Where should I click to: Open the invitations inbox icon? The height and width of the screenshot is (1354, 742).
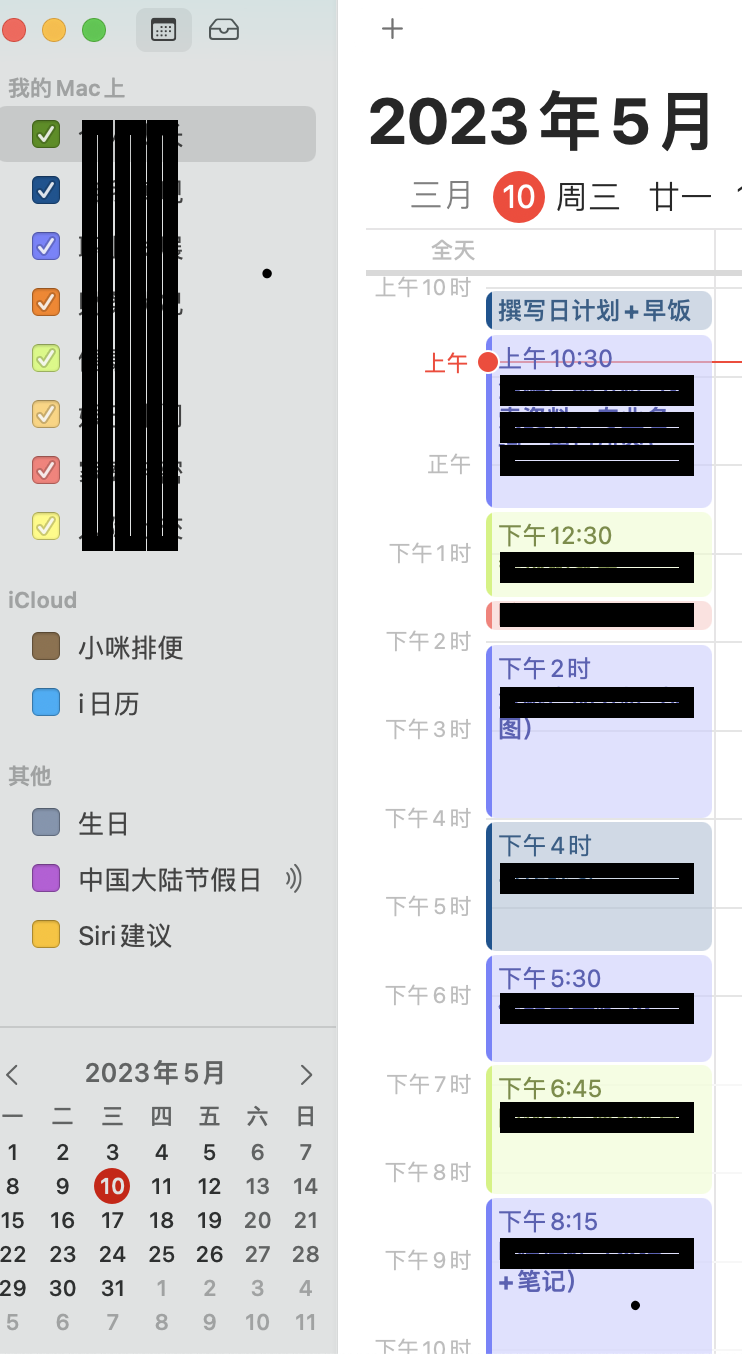[224, 30]
